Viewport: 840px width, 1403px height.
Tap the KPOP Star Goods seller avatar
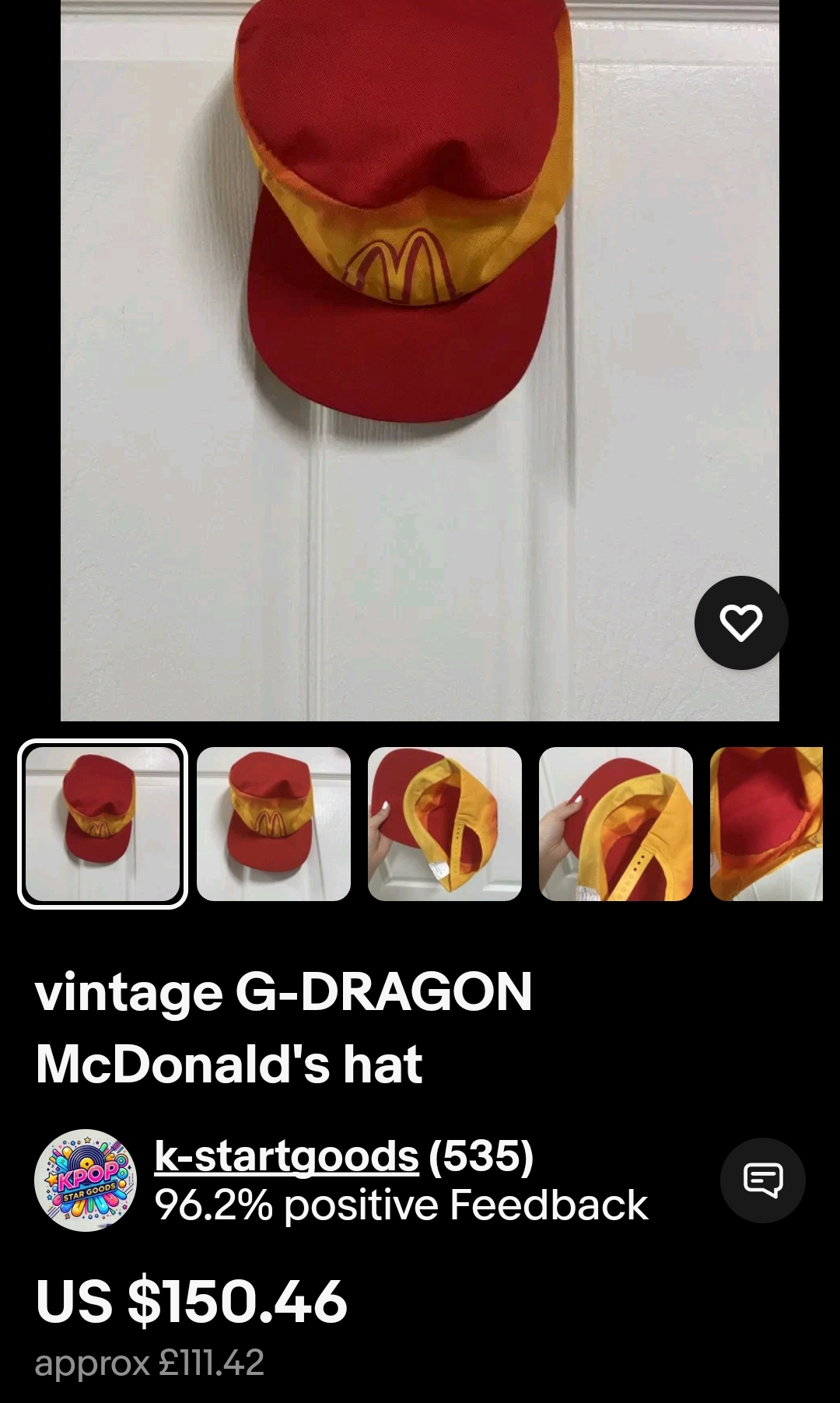(x=86, y=1180)
